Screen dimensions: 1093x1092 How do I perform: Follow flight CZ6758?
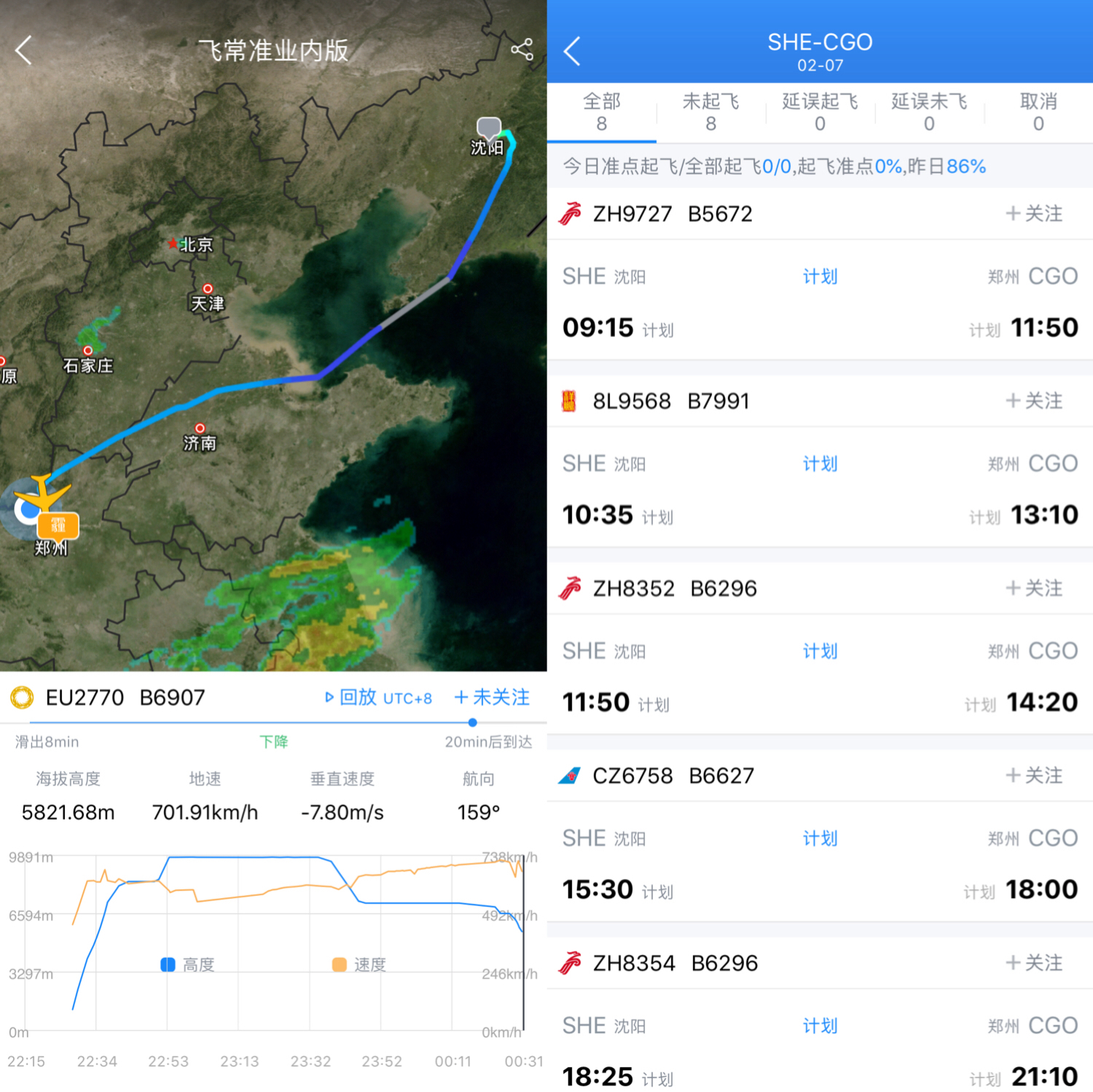tap(1034, 776)
